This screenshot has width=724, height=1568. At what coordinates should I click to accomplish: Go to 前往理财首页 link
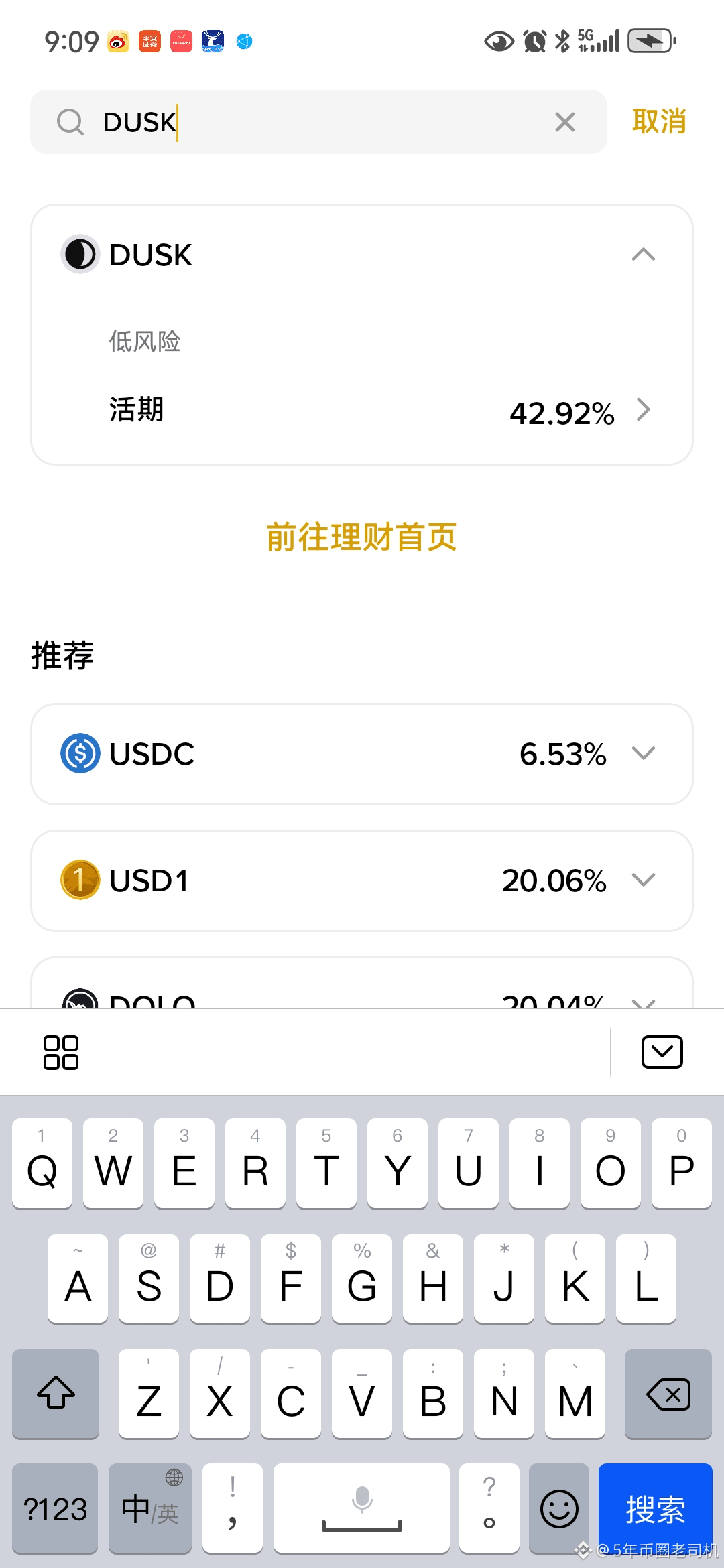(362, 537)
